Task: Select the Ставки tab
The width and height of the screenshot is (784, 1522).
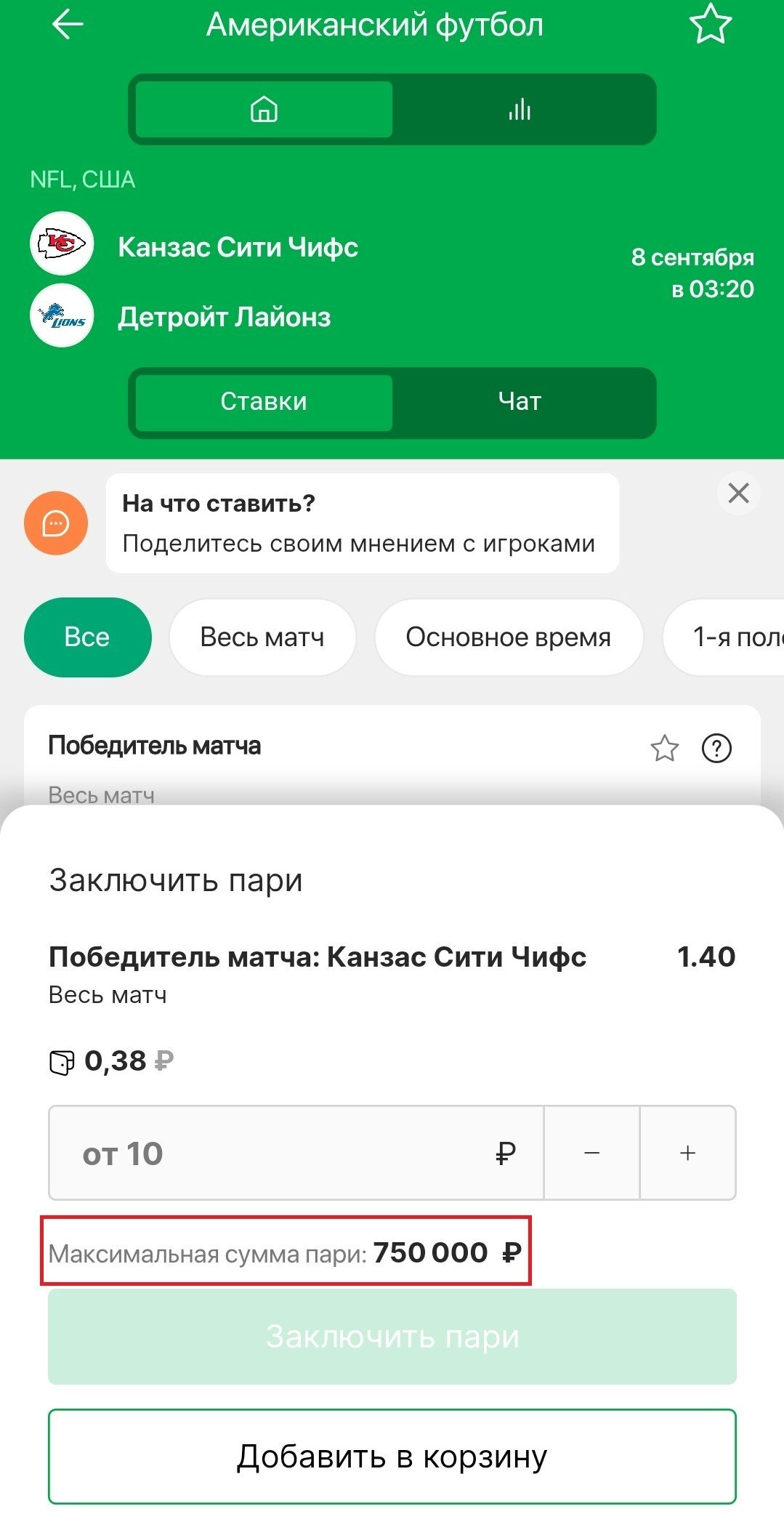Action: pos(264,402)
